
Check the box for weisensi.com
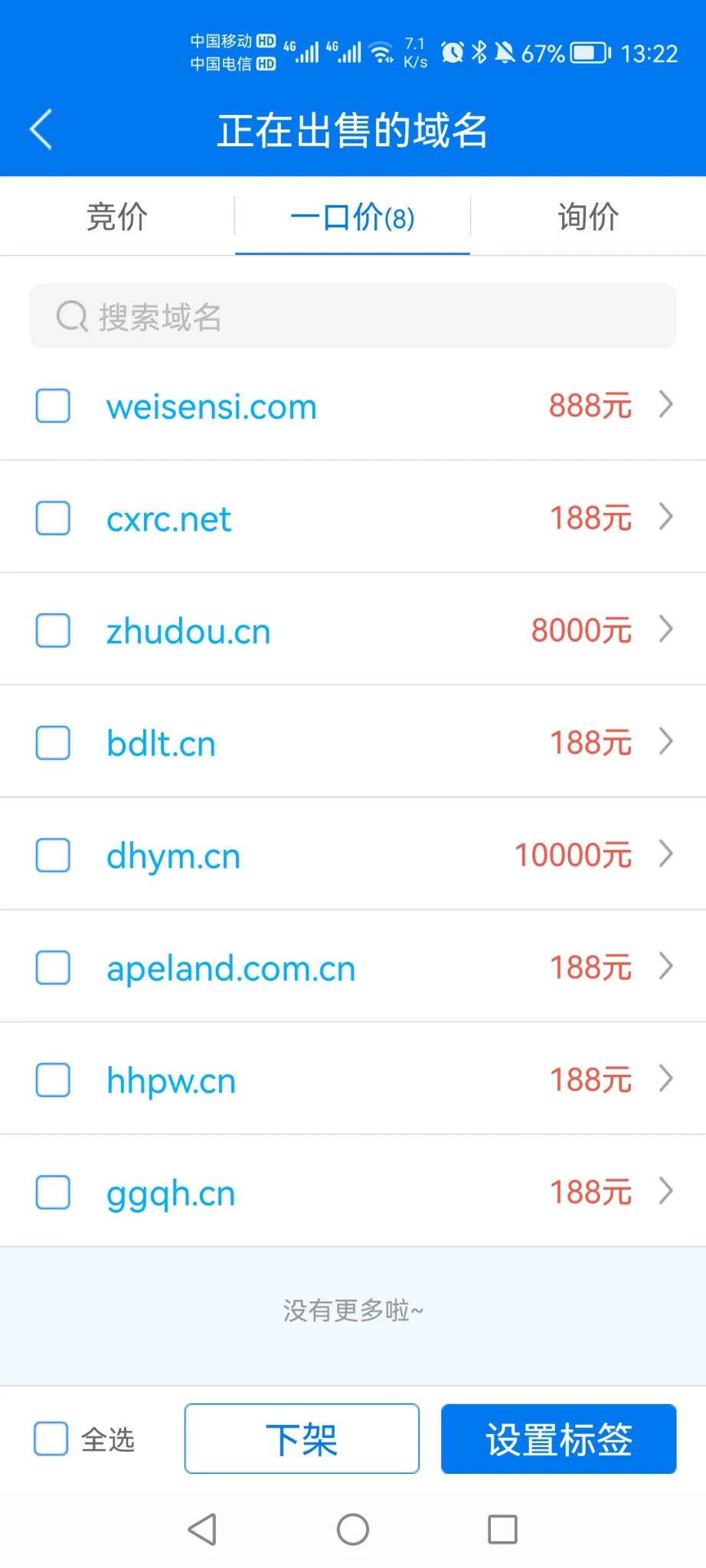click(x=53, y=406)
